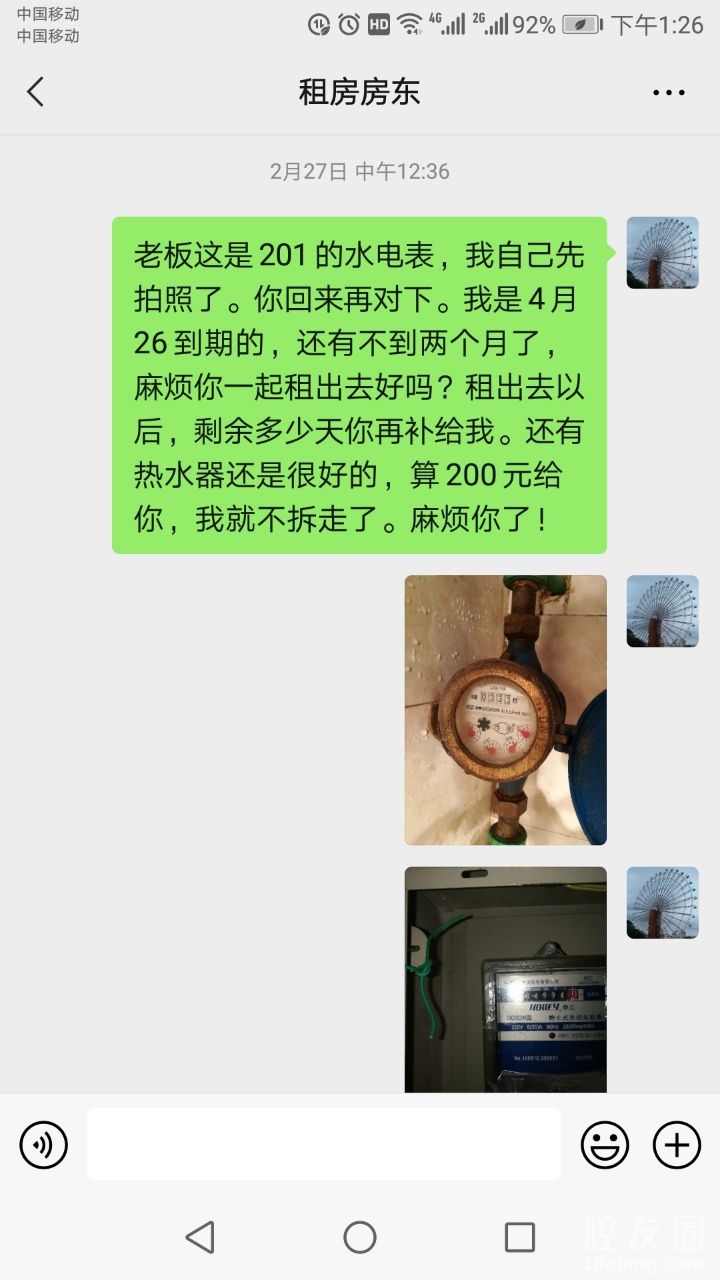Open the electricity meter photo
This screenshot has height=1280, width=720.
[x=505, y=979]
